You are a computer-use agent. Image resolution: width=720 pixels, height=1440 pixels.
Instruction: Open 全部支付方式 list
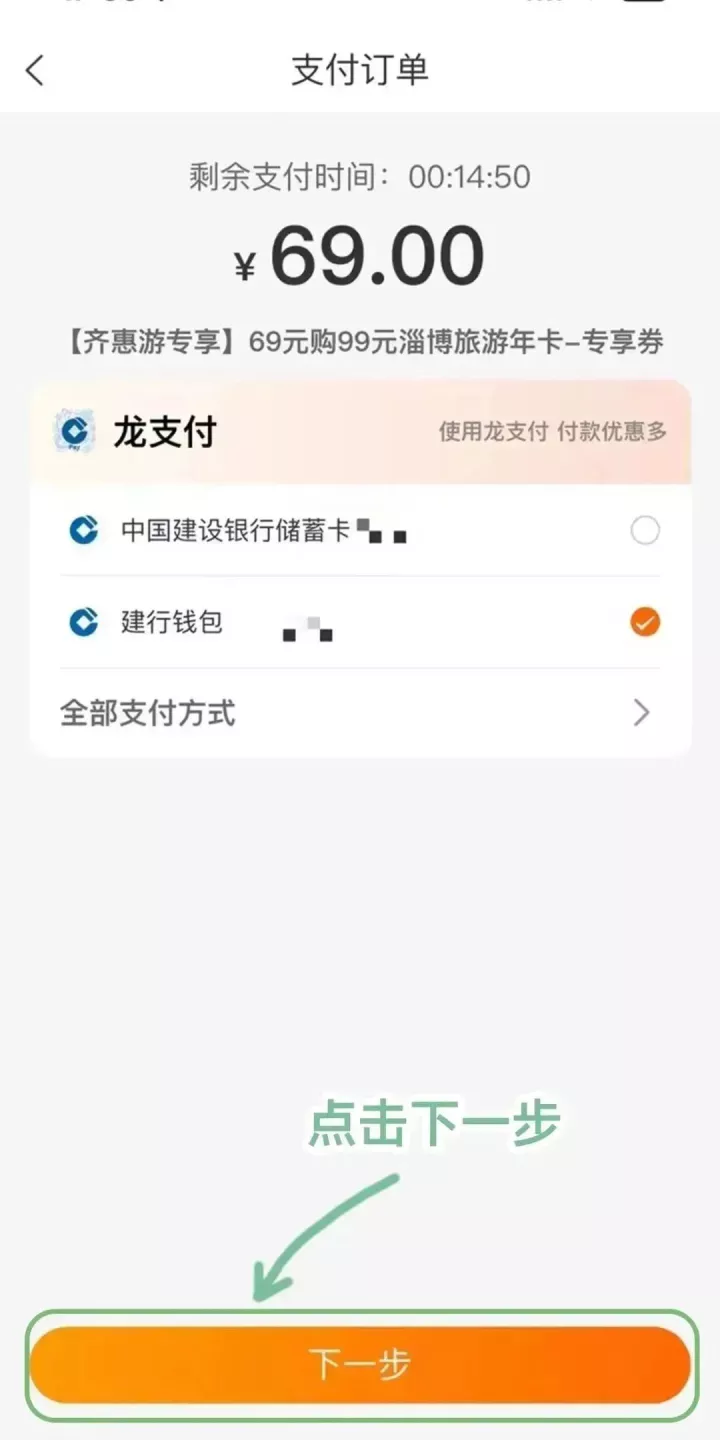[x=360, y=713]
